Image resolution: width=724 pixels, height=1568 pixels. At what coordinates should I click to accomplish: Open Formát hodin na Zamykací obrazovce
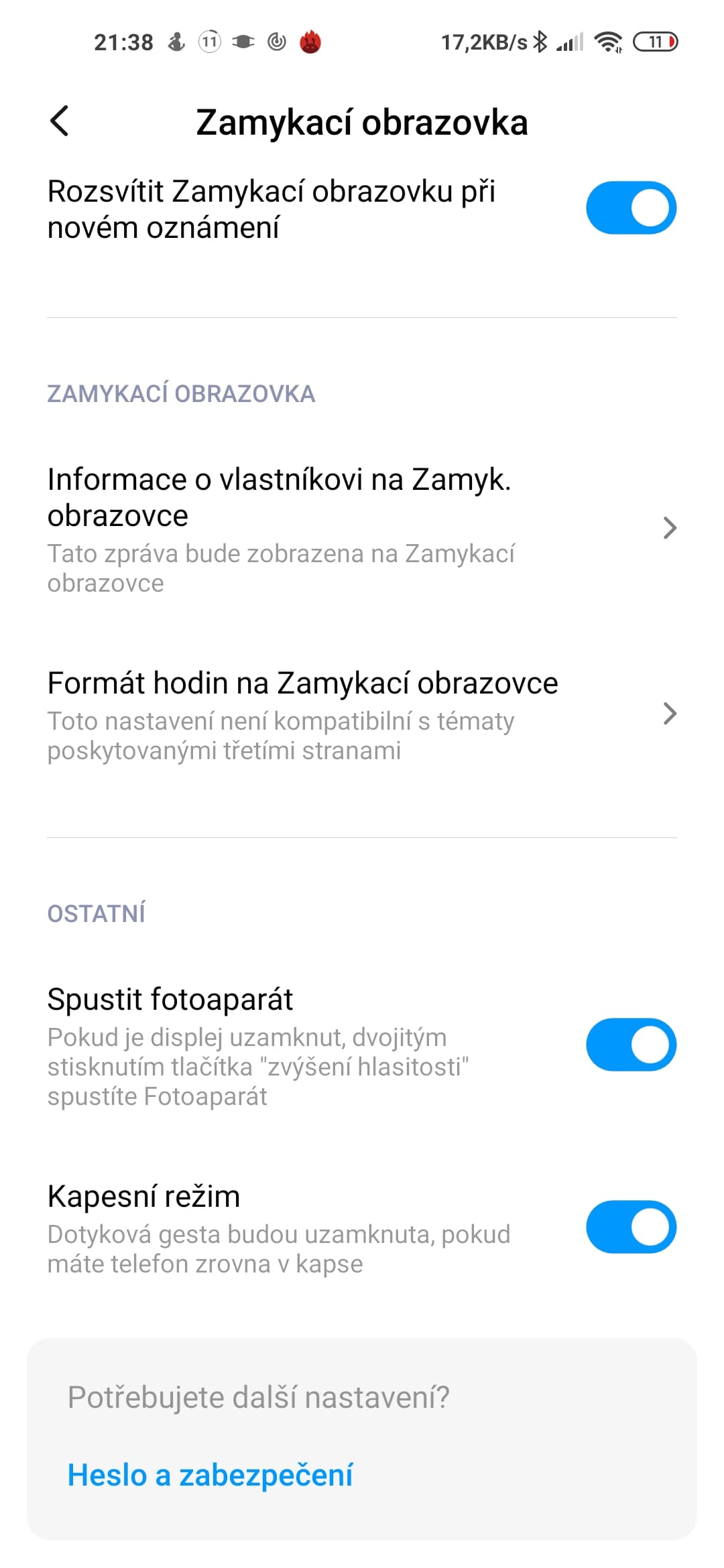tap(362, 714)
